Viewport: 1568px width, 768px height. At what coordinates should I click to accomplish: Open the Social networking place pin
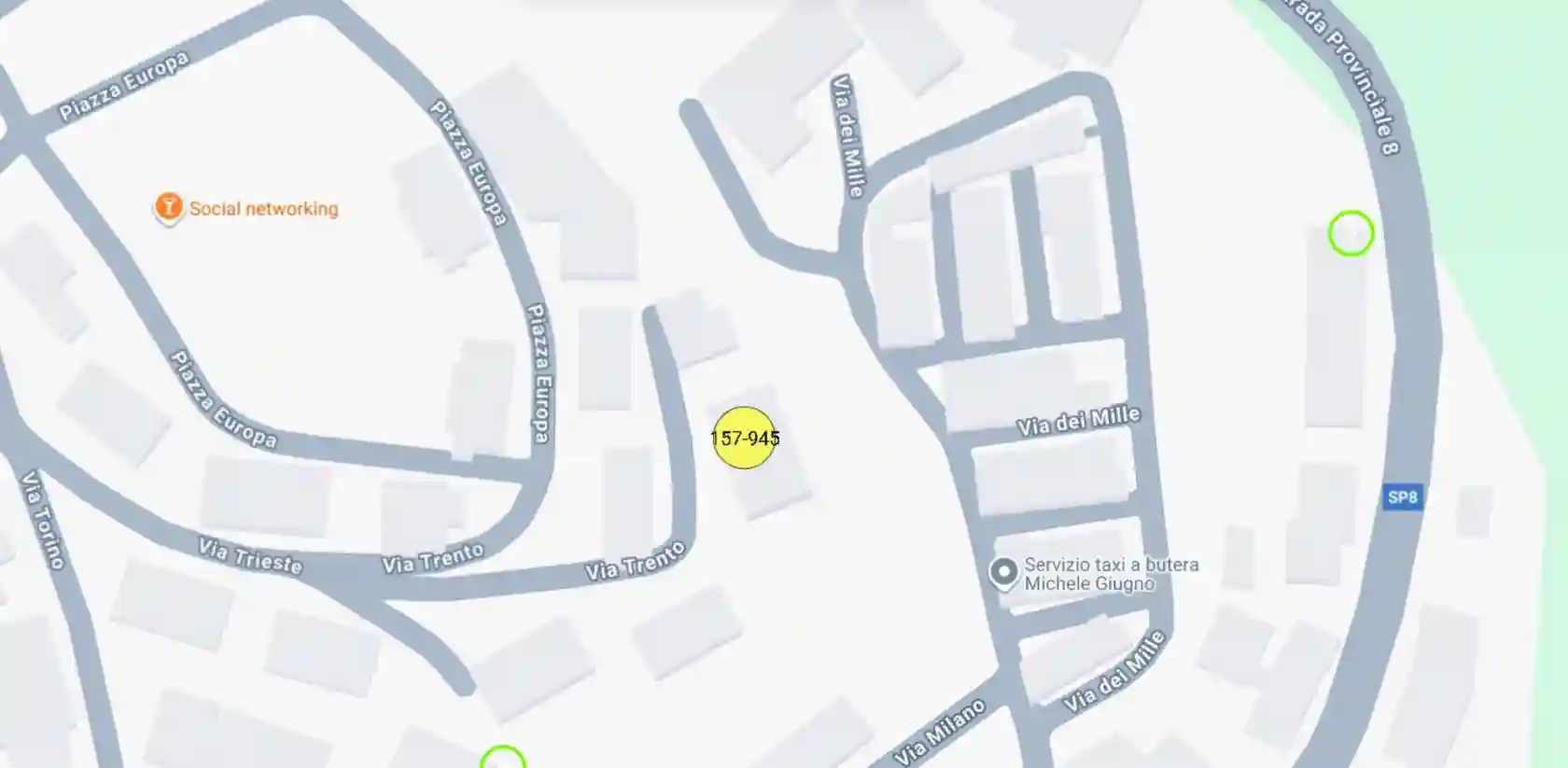[168, 207]
